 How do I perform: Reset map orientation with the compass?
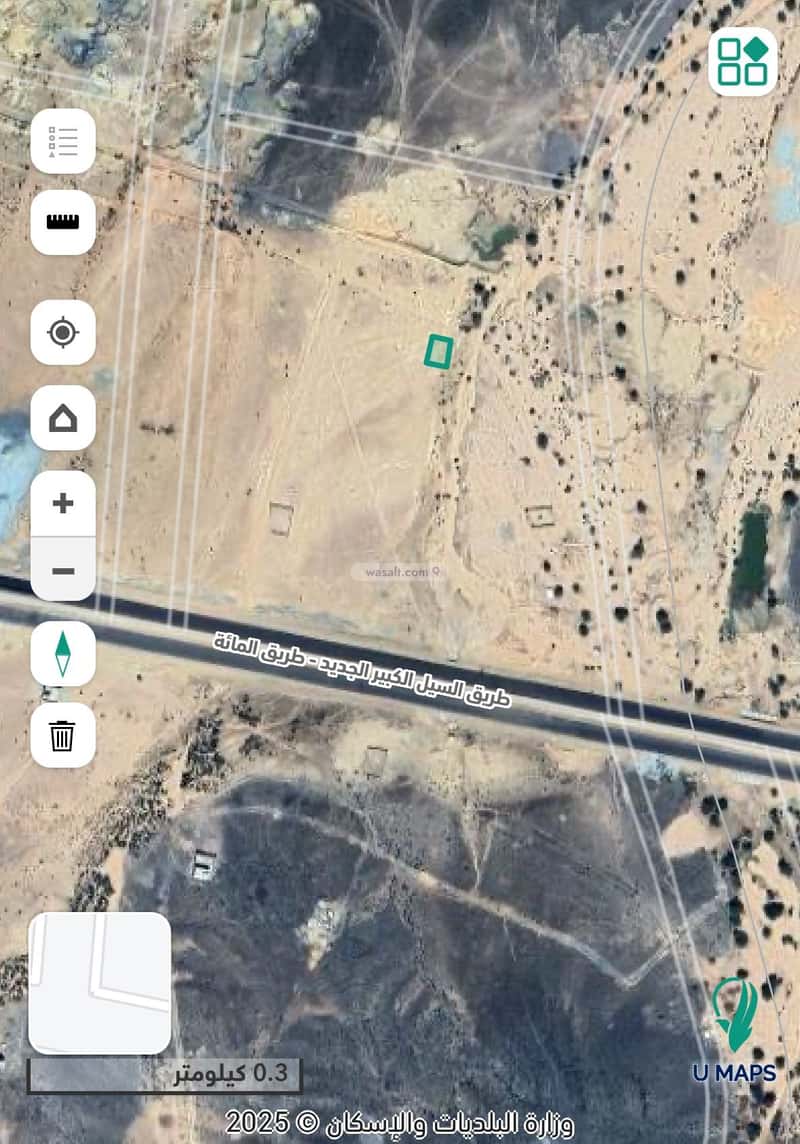pos(63,654)
